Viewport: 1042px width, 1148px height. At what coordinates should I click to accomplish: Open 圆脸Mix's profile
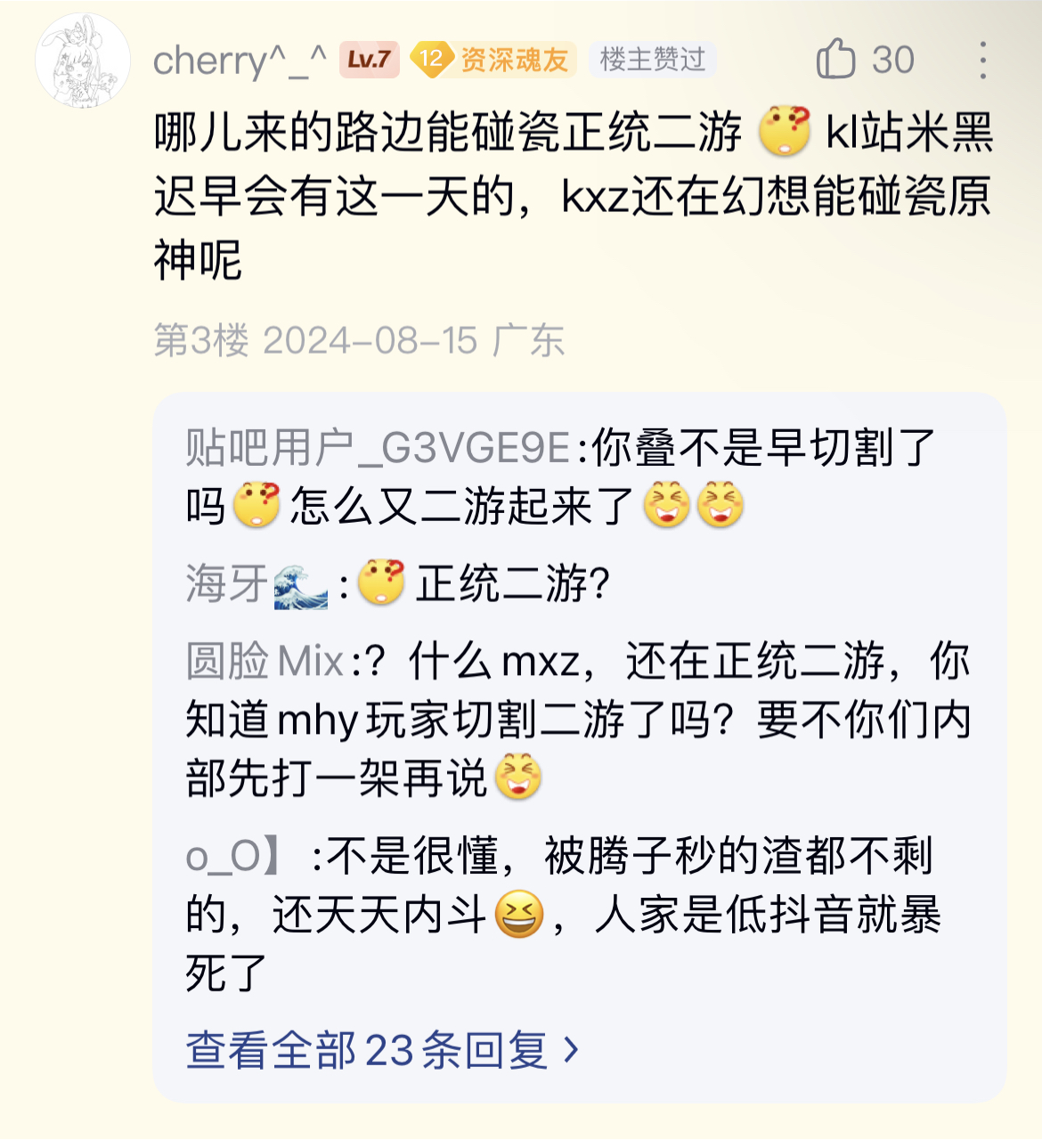click(265, 662)
